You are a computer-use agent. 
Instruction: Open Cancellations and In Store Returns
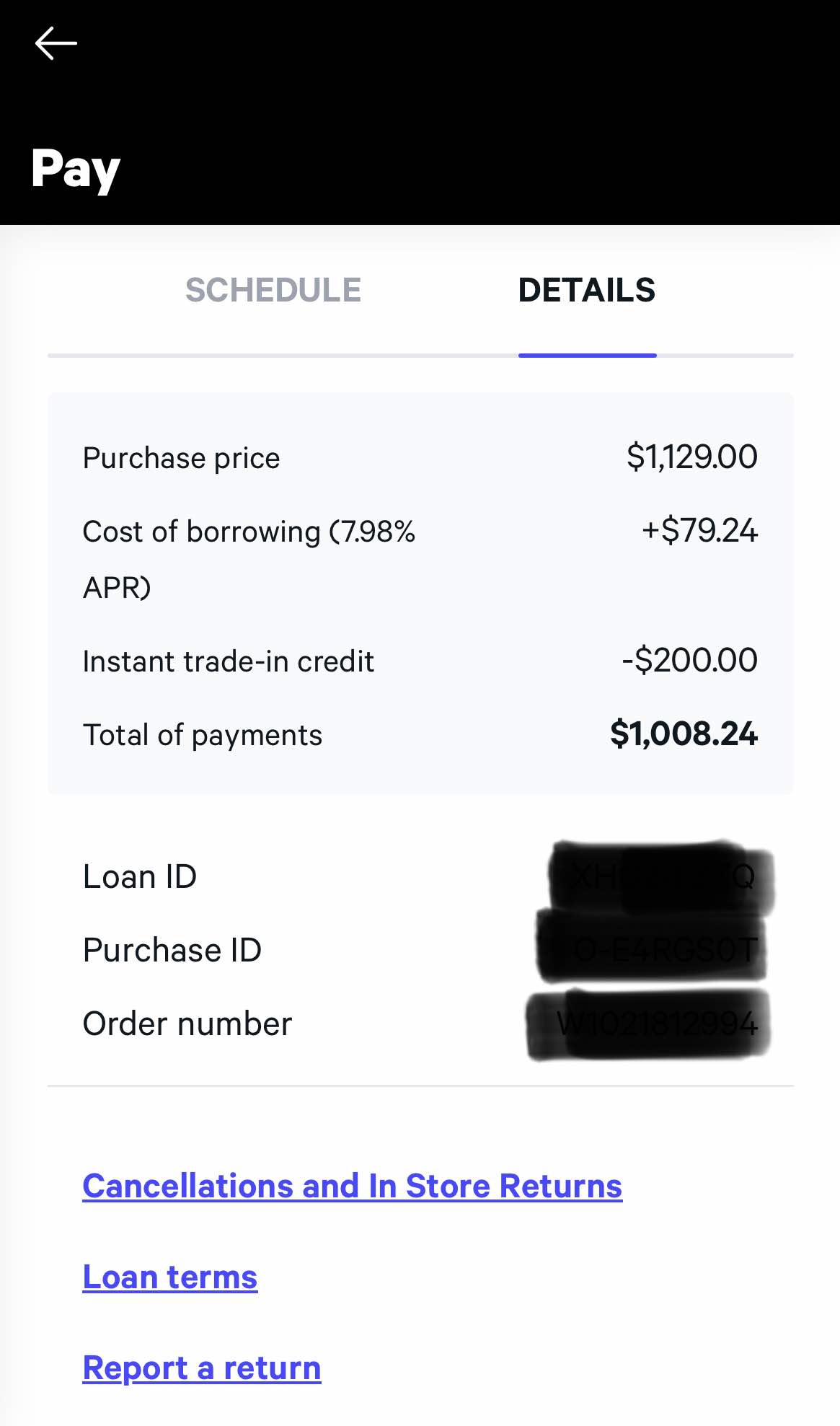pyautogui.click(x=352, y=1185)
